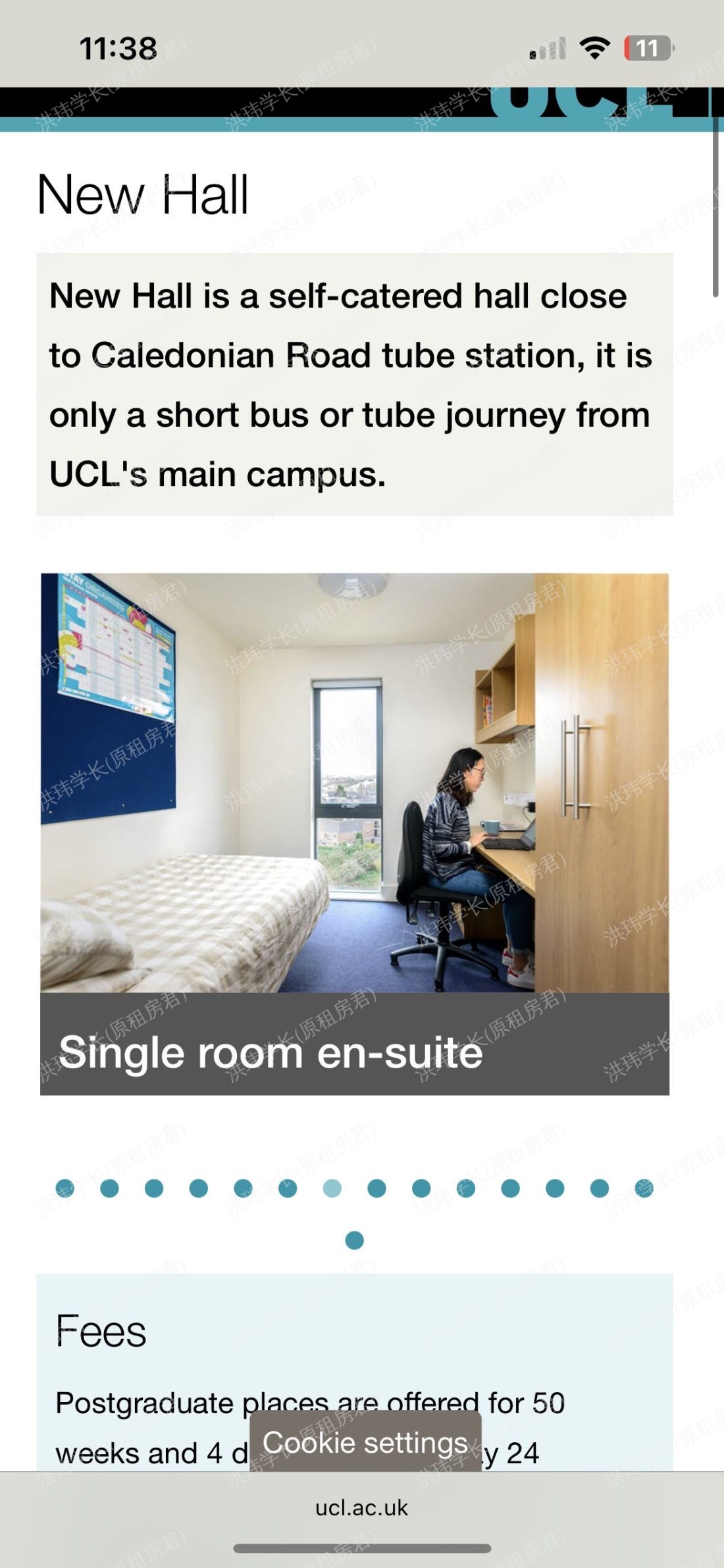The width and height of the screenshot is (724, 1568).
Task: Open the Single room en-suite carousel image
Action: click(x=355, y=782)
